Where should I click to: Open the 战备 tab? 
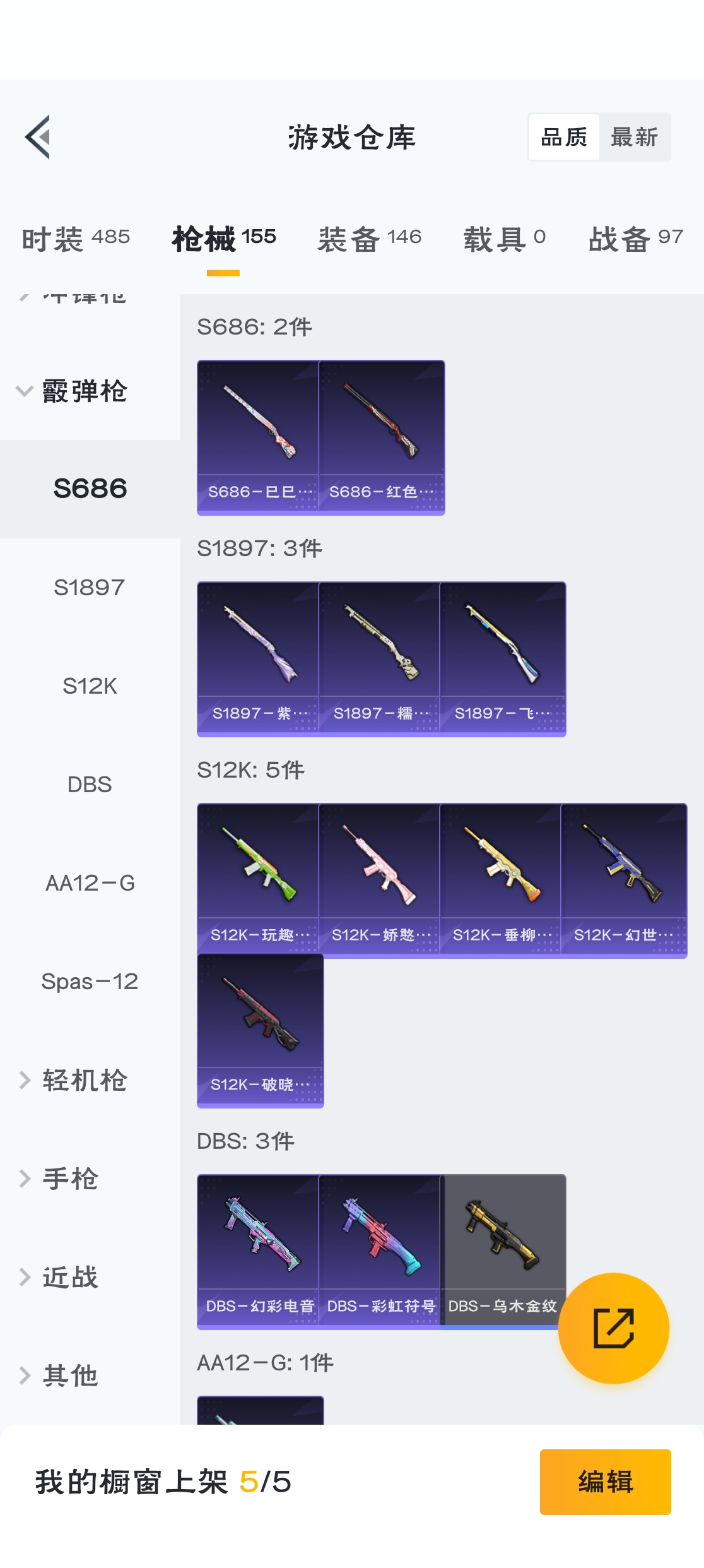click(635, 239)
